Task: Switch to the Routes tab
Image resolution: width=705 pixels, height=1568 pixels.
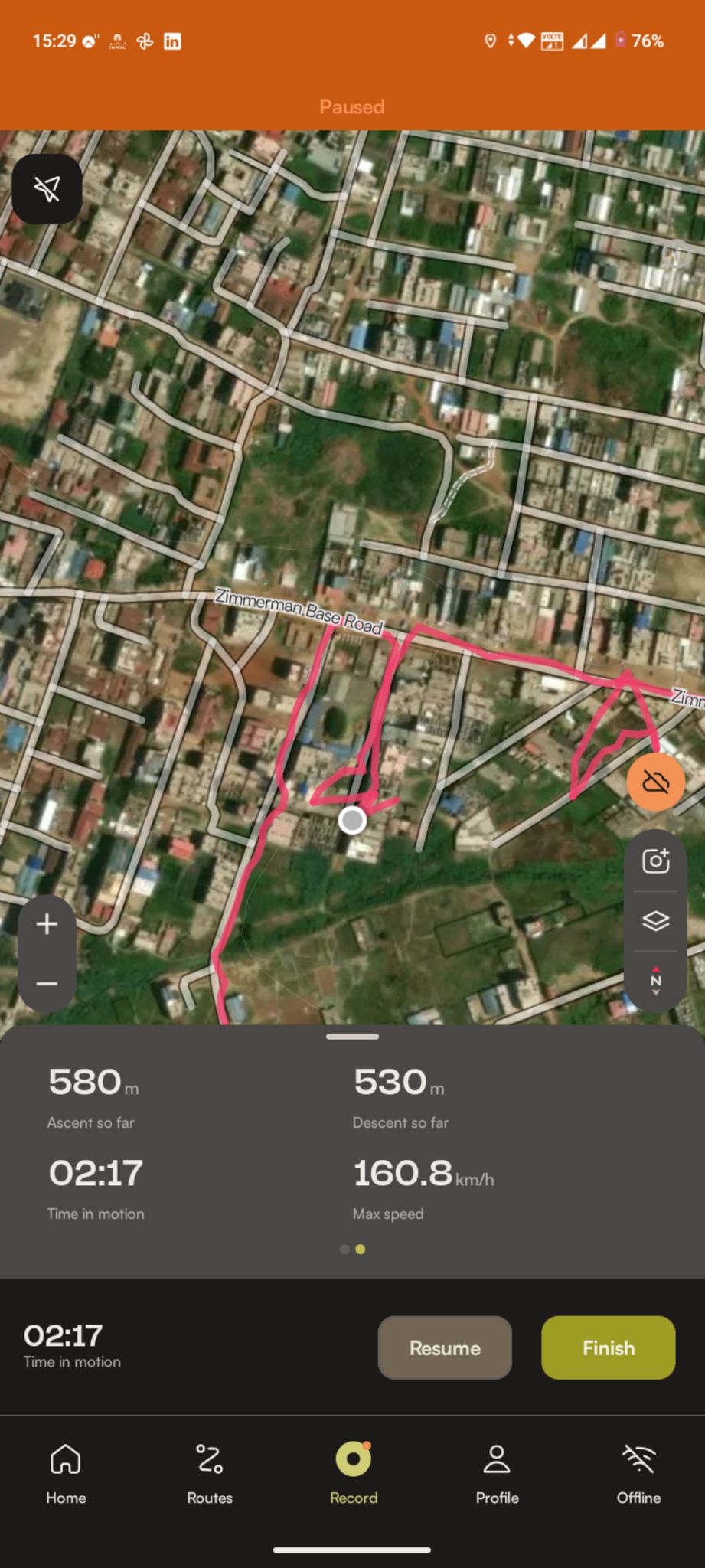Action: click(210, 1475)
